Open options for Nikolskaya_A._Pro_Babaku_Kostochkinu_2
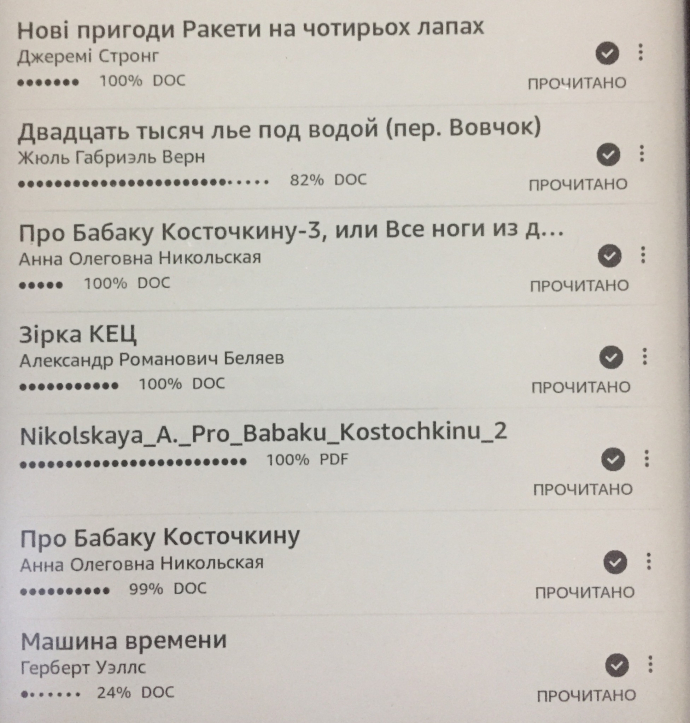 click(x=647, y=458)
